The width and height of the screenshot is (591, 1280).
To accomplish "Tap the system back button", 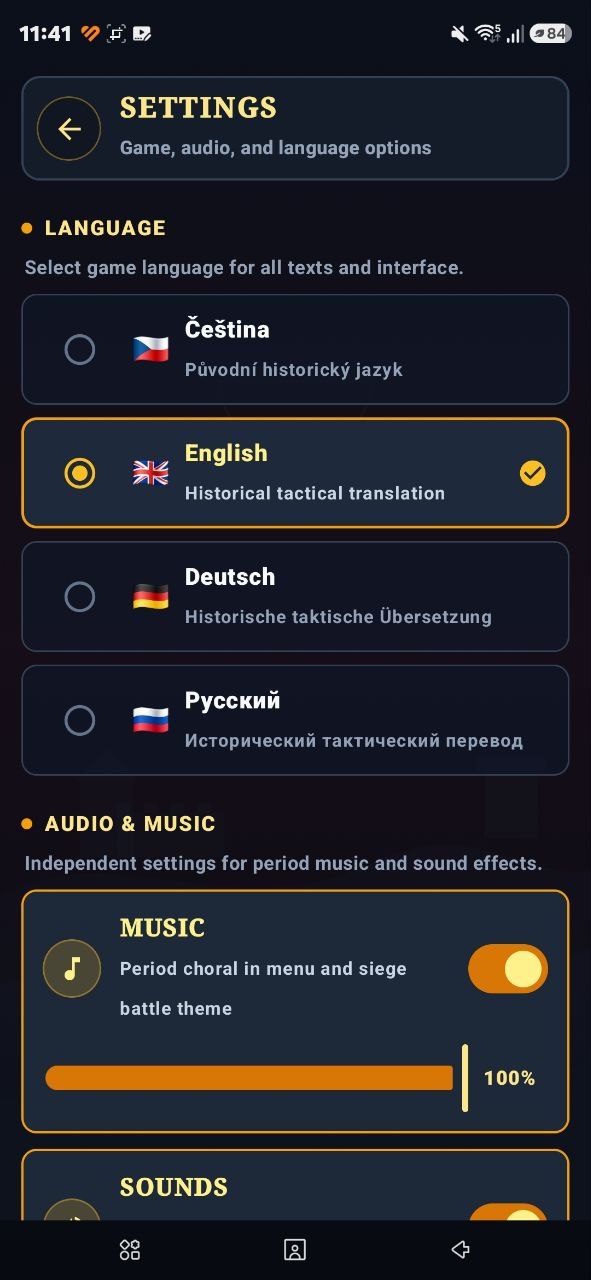I will tap(460, 1250).
